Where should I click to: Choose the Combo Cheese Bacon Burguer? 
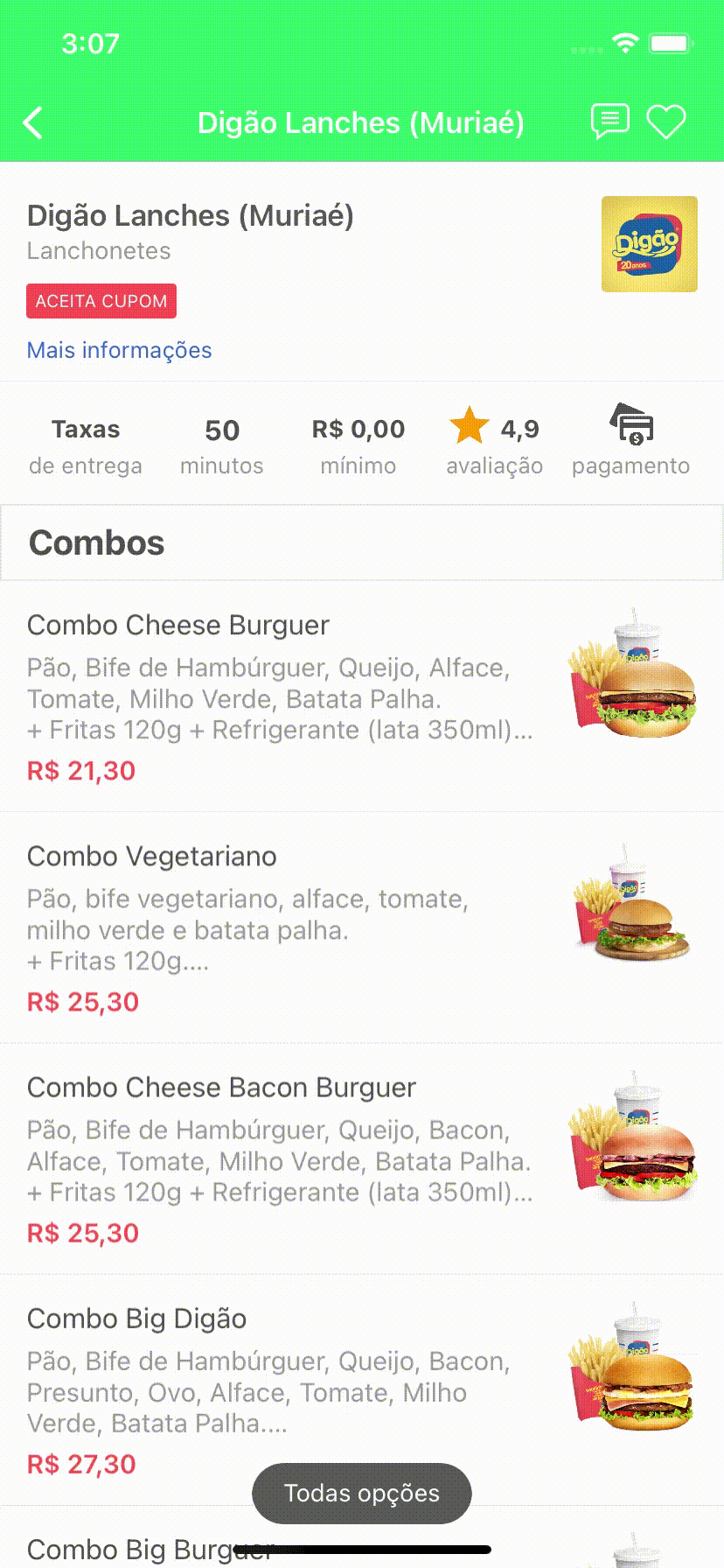pos(280,1158)
